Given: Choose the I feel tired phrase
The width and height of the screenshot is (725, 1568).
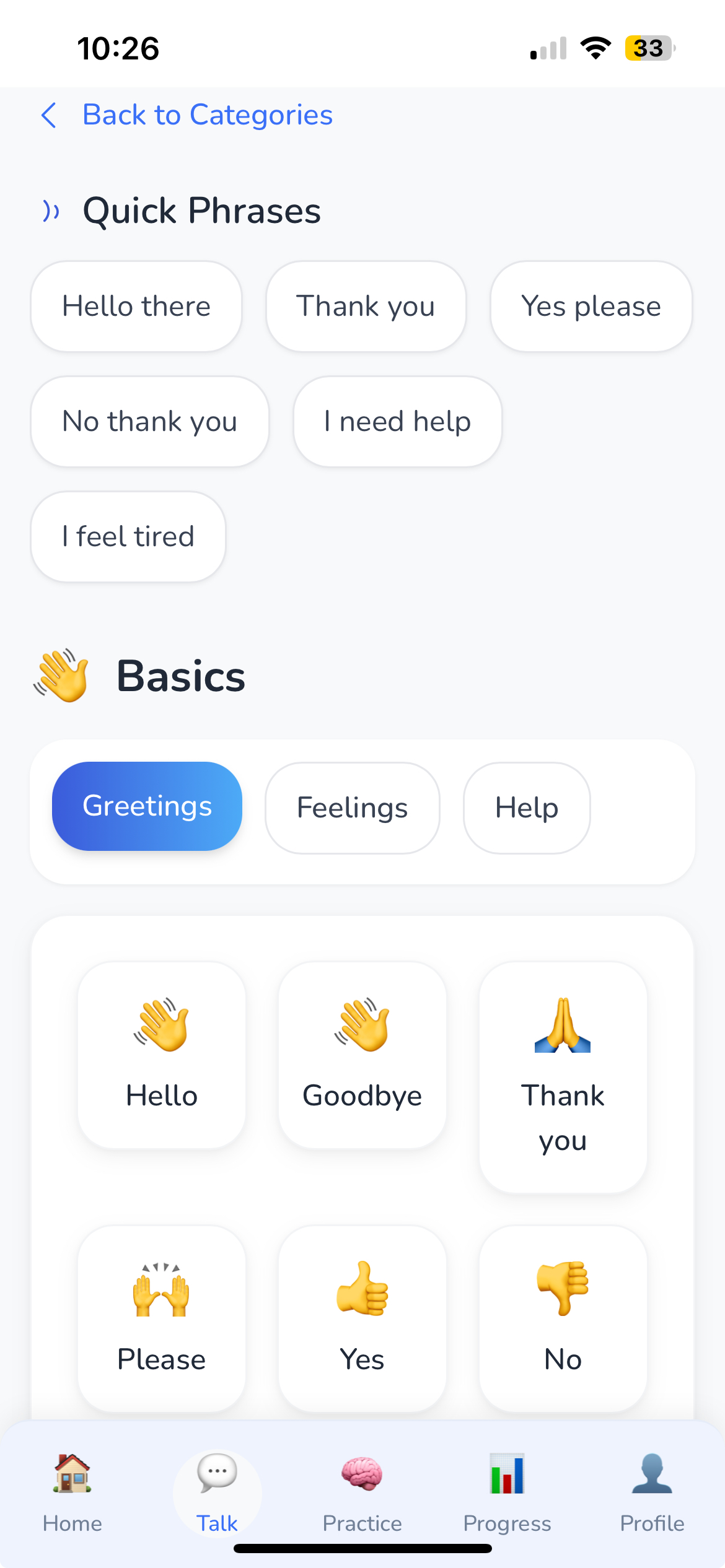Looking at the screenshot, I should [128, 537].
